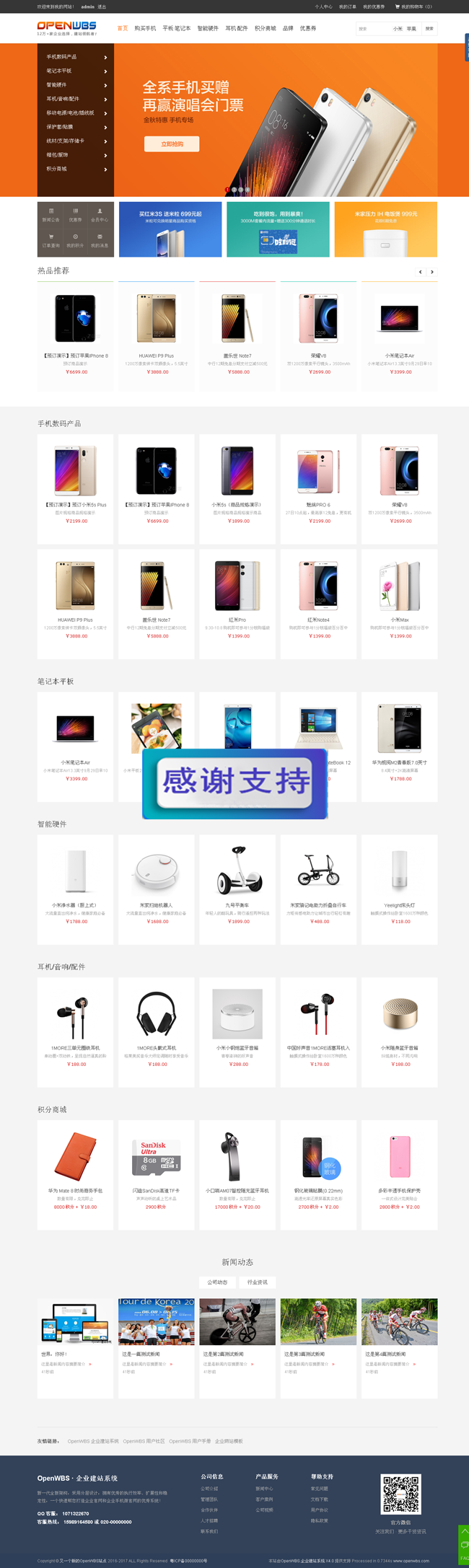Expand the 手机数码产品 category
Screen dimensions: 469x1568
pyautogui.click(x=76, y=57)
